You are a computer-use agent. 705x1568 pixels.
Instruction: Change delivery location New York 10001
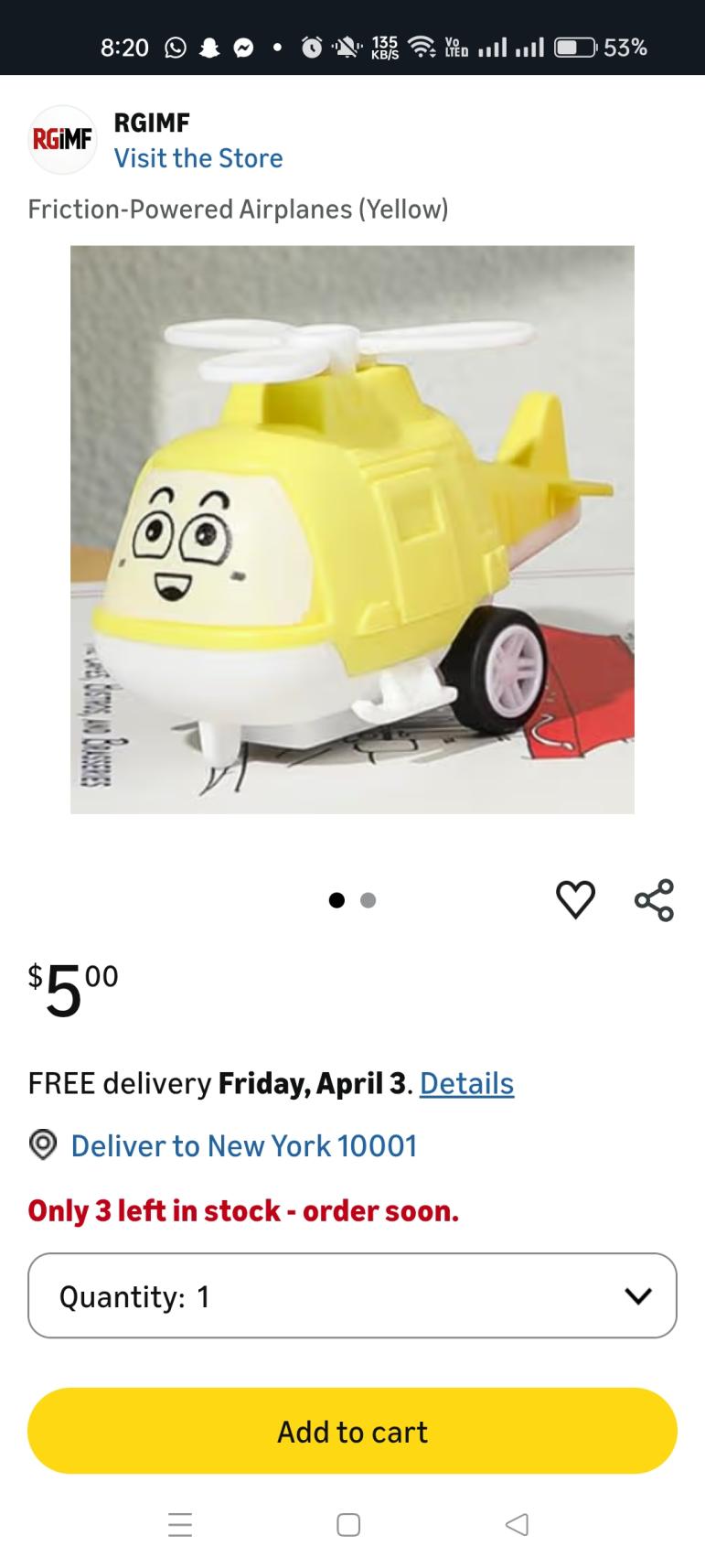tap(243, 1145)
